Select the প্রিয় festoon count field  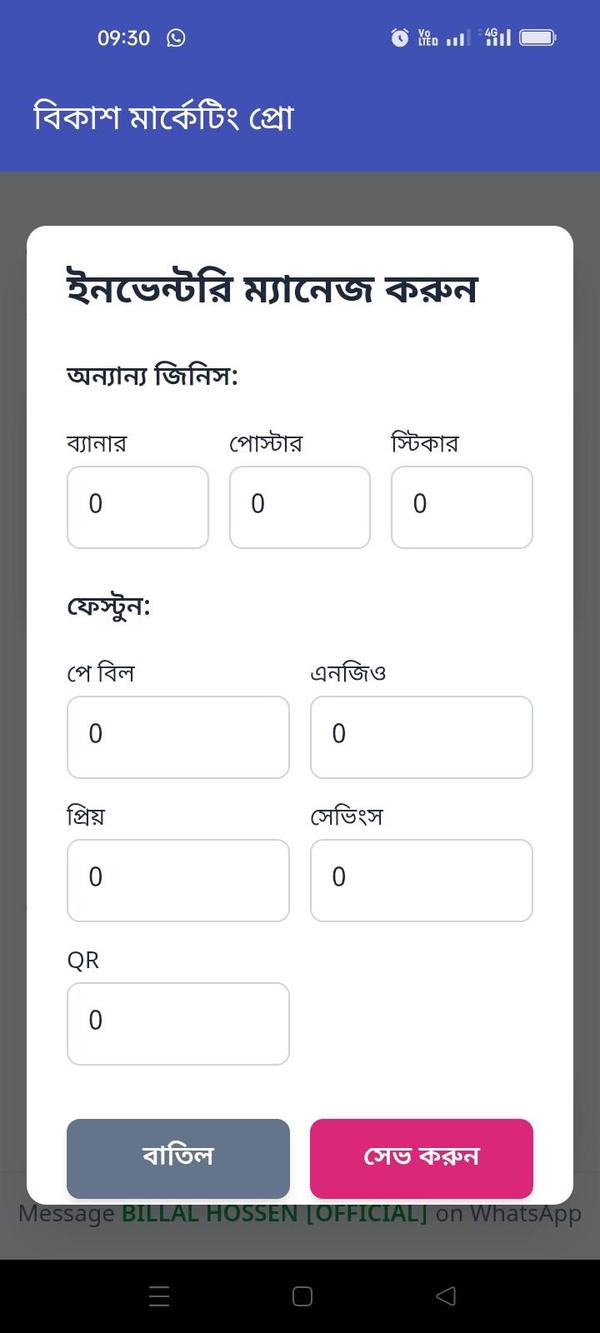tap(178, 880)
